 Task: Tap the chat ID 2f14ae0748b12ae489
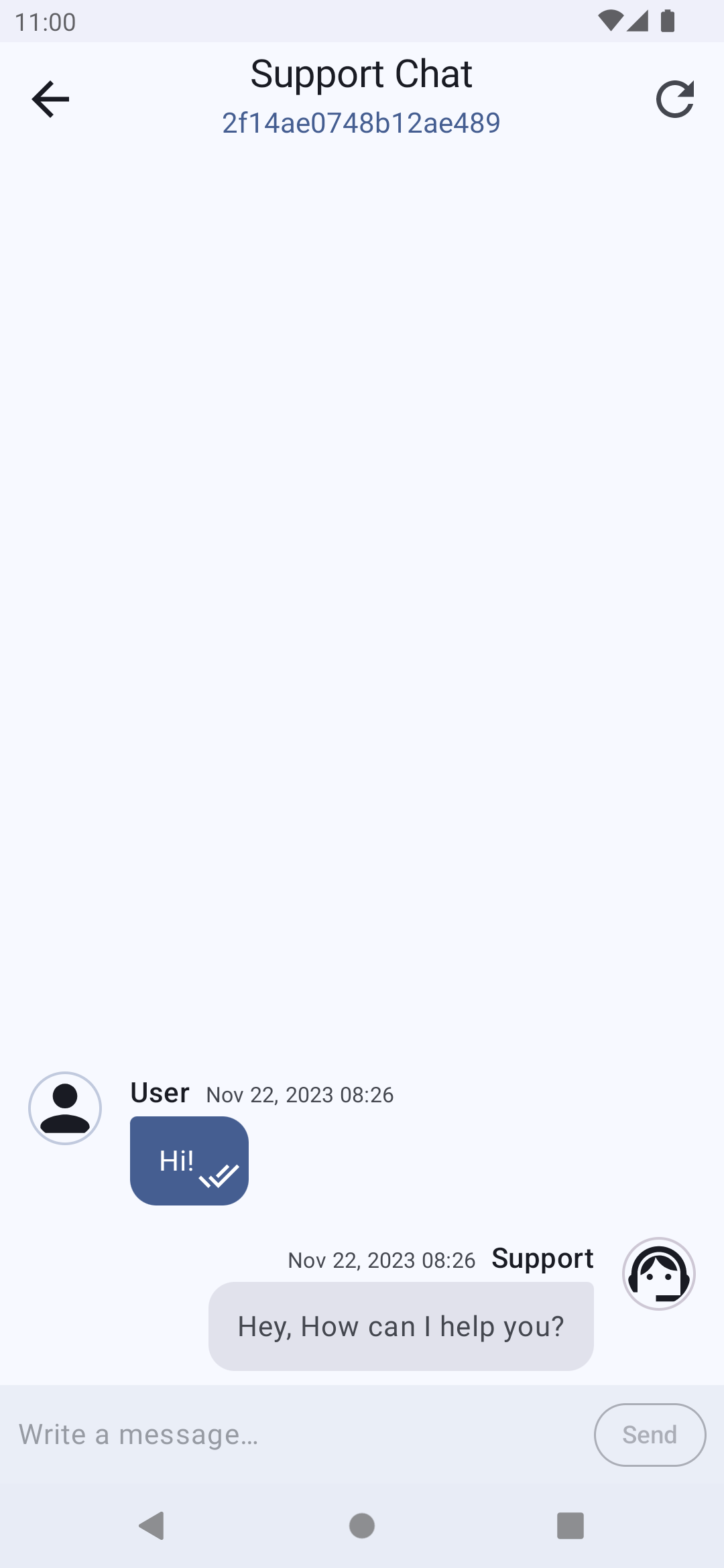(361, 123)
